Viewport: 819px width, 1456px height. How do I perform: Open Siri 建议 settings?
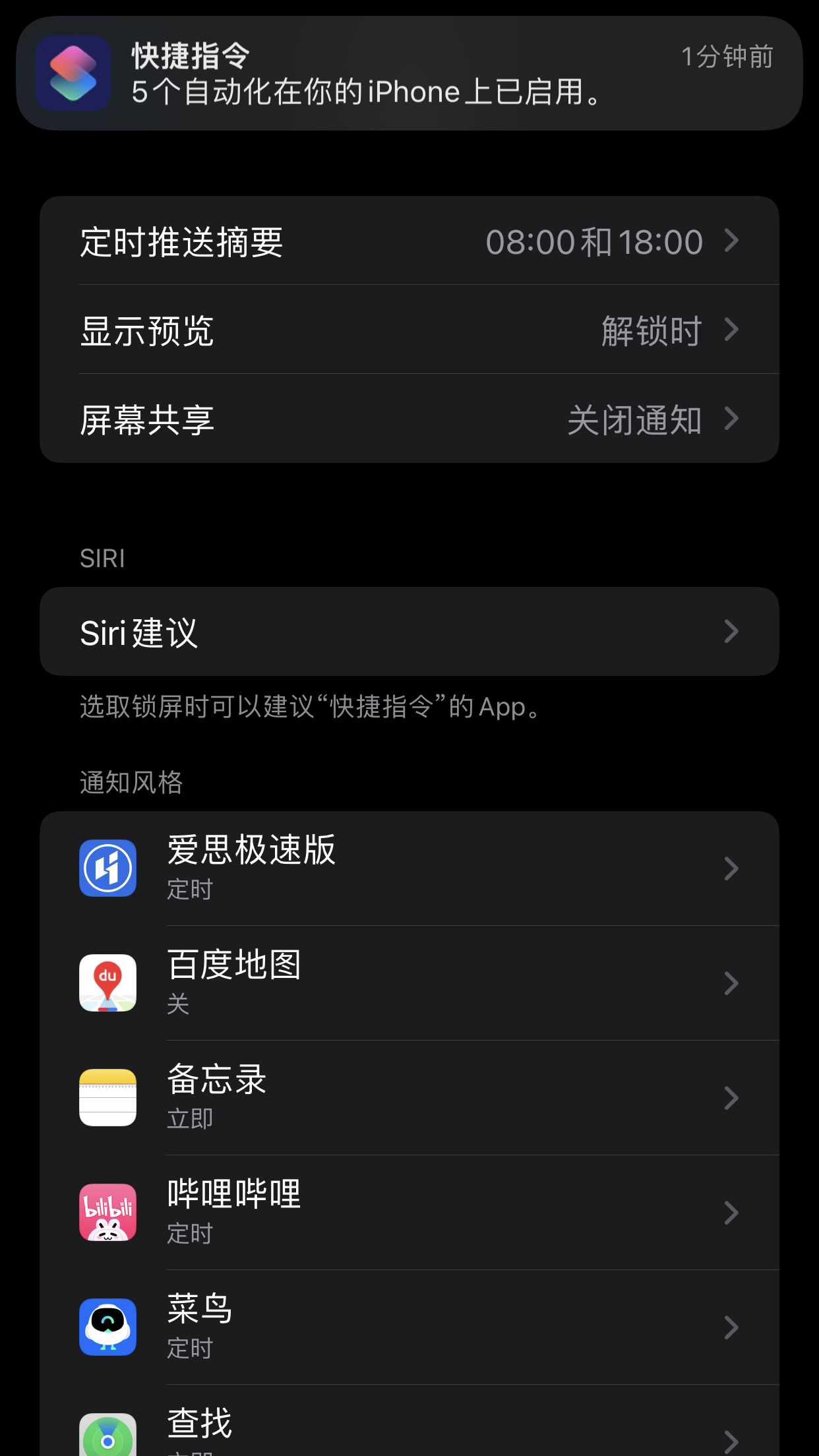409,632
